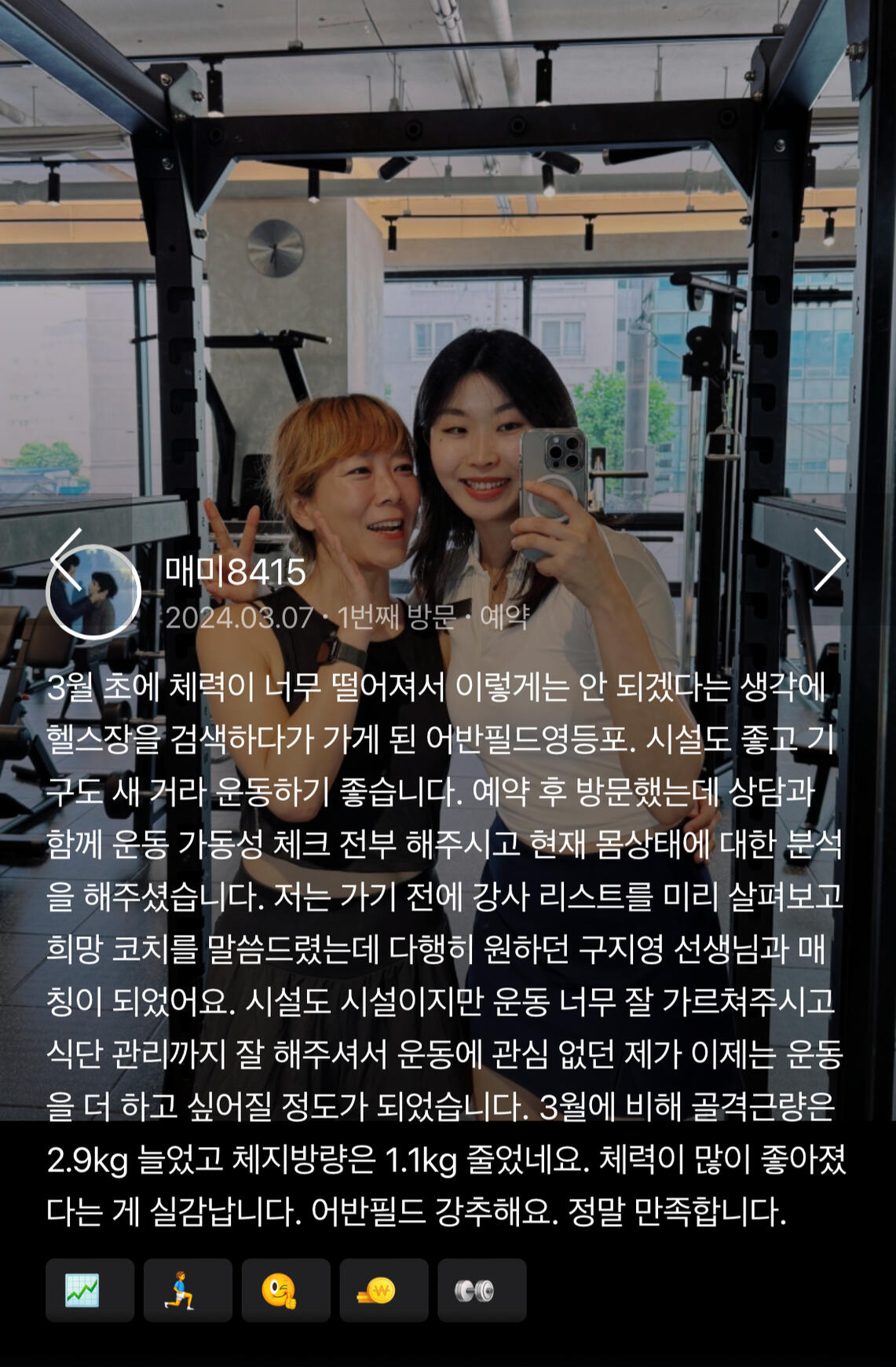Go to the next review photo
This screenshot has width=896, height=1367.
tap(828, 559)
